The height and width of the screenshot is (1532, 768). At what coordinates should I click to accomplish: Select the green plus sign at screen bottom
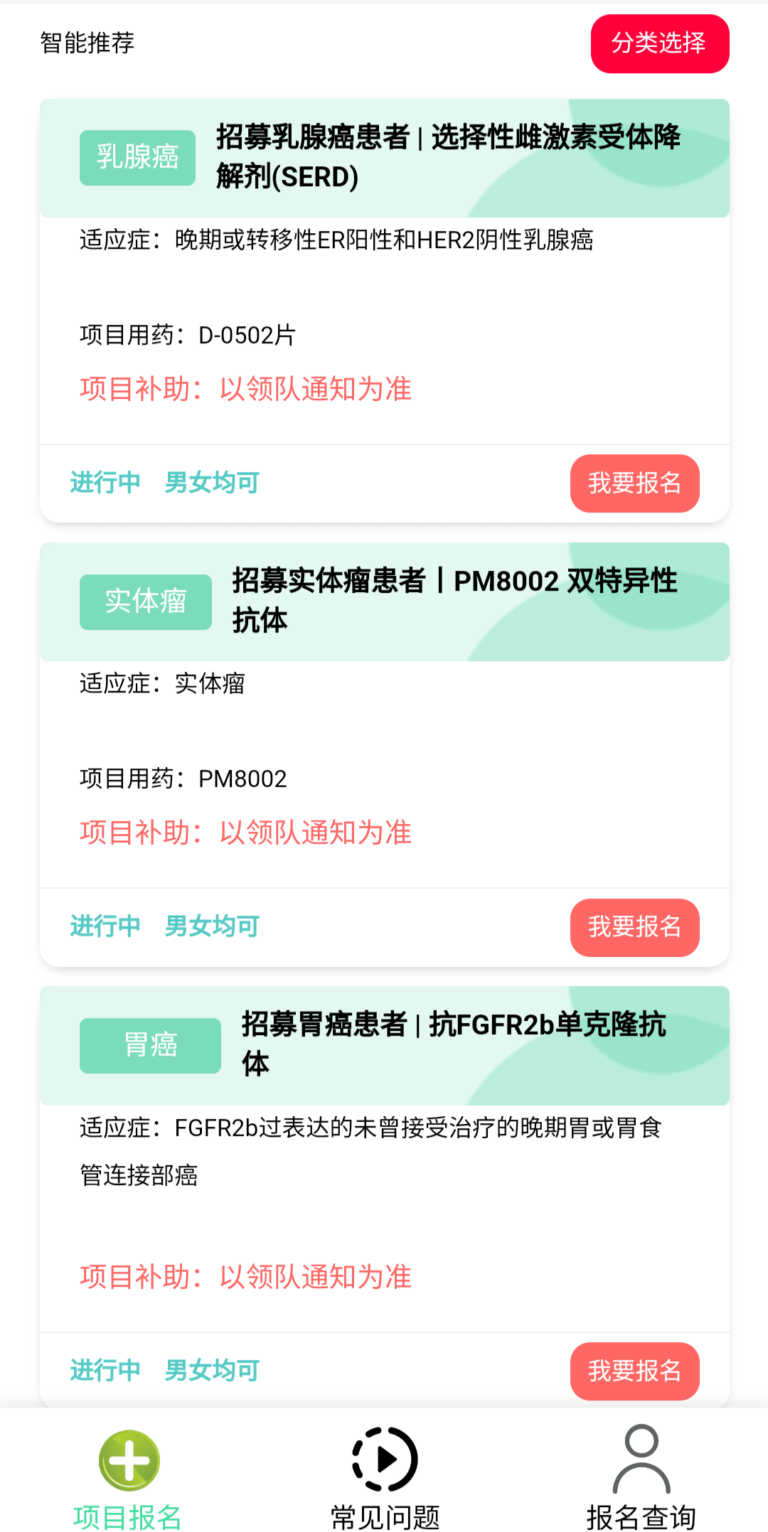tap(126, 1461)
